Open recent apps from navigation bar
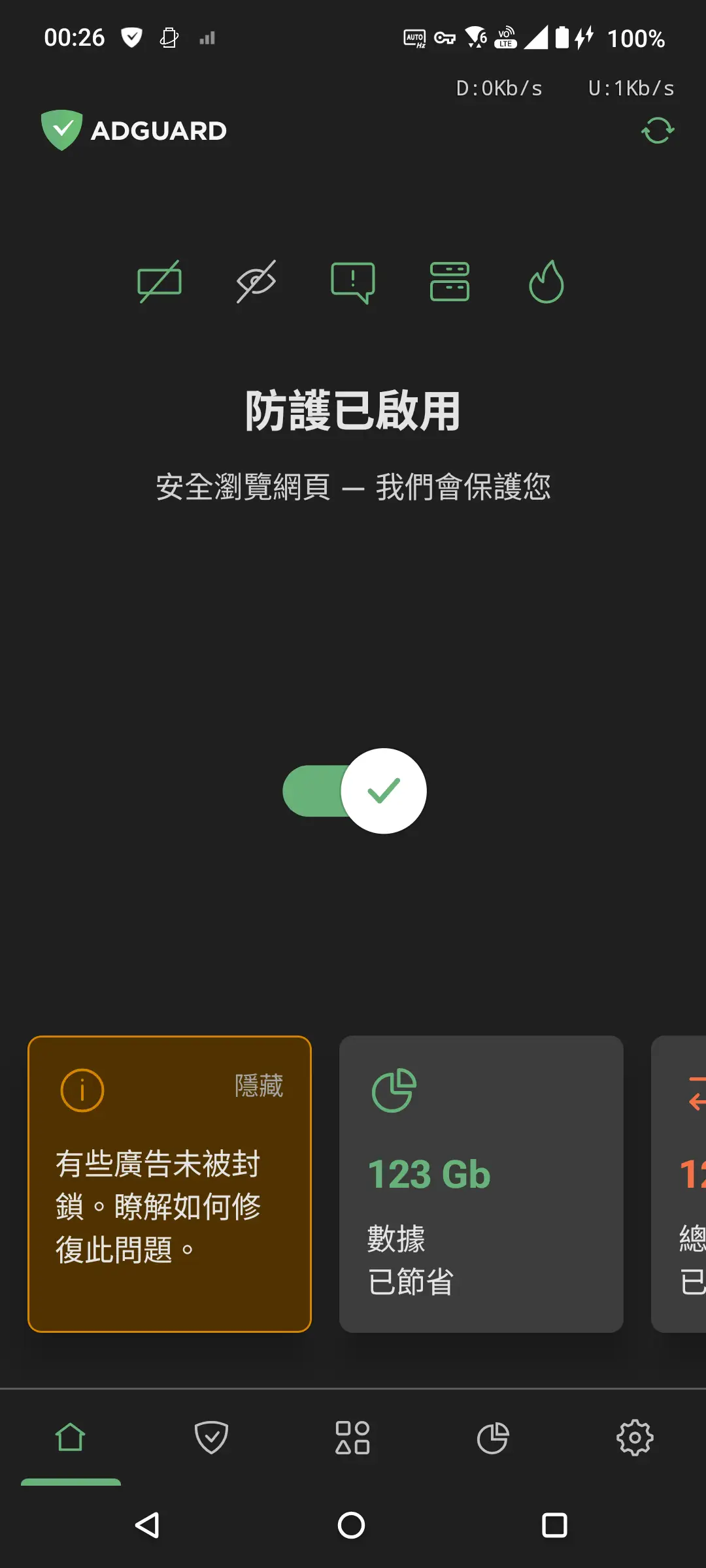The image size is (706, 1568). pos(554,1526)
